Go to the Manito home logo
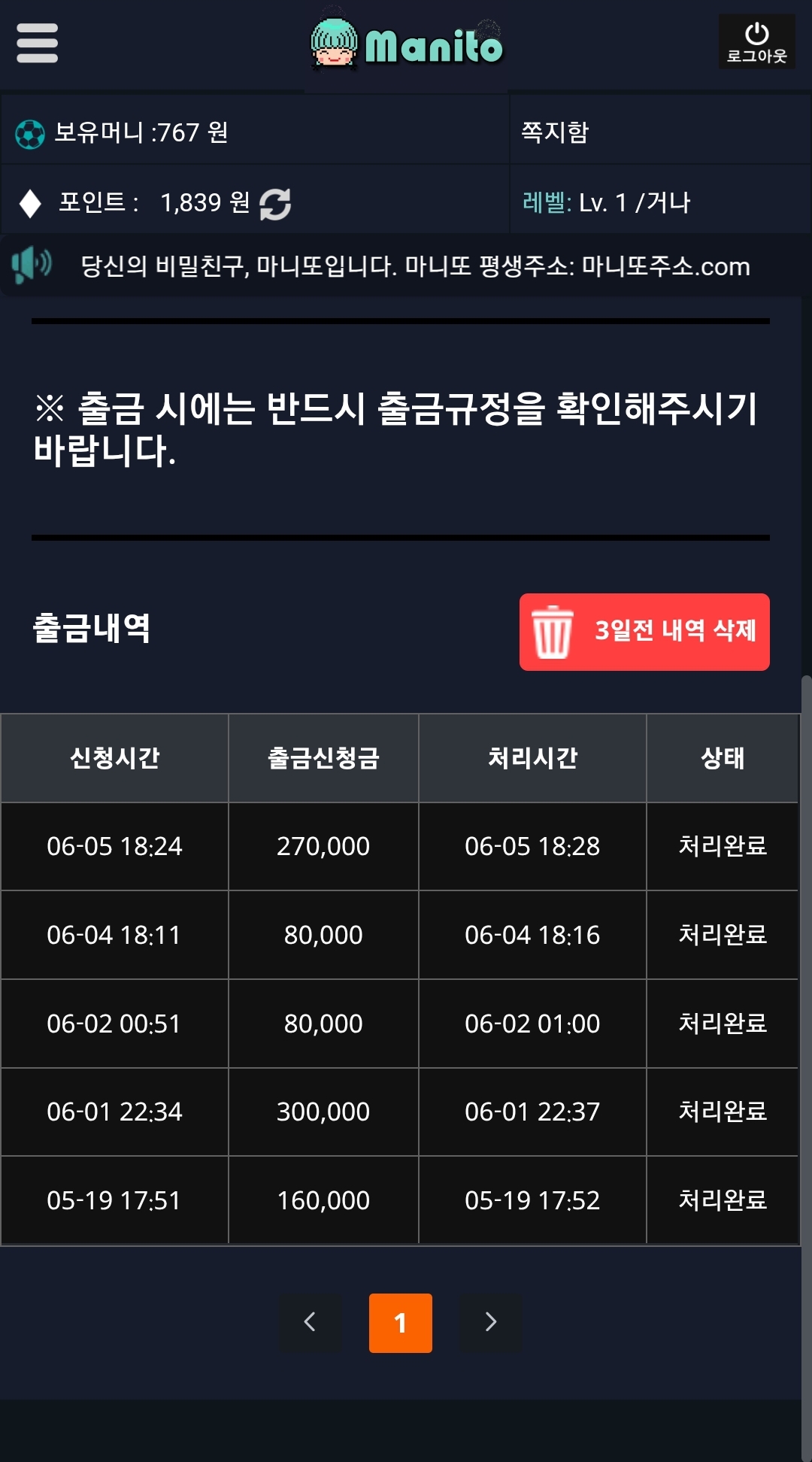 coord(407,44)
